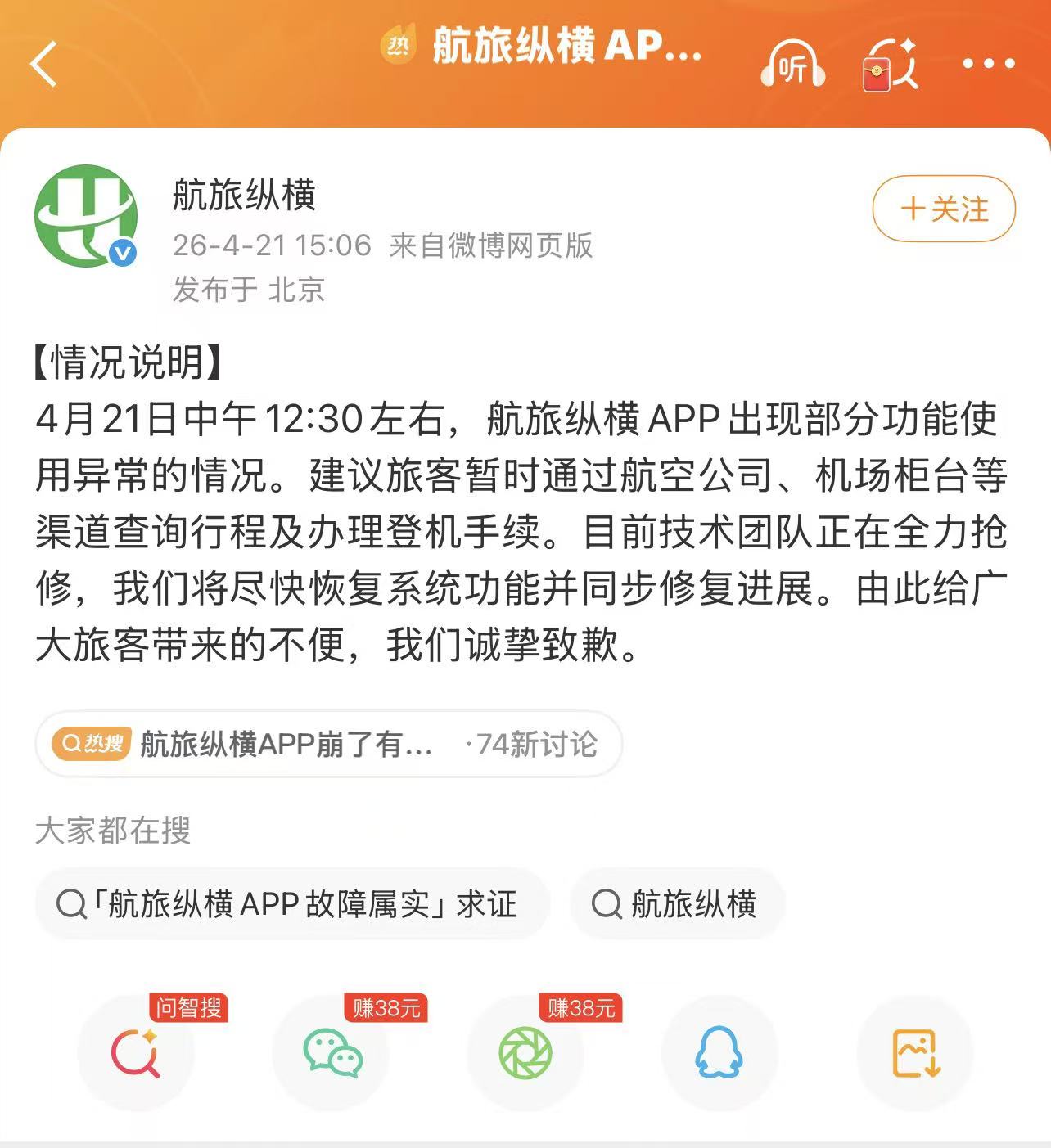The image size is (1051, 1148).
Task: Share to QQ with penguin icon
Action: click(719, 1053)
